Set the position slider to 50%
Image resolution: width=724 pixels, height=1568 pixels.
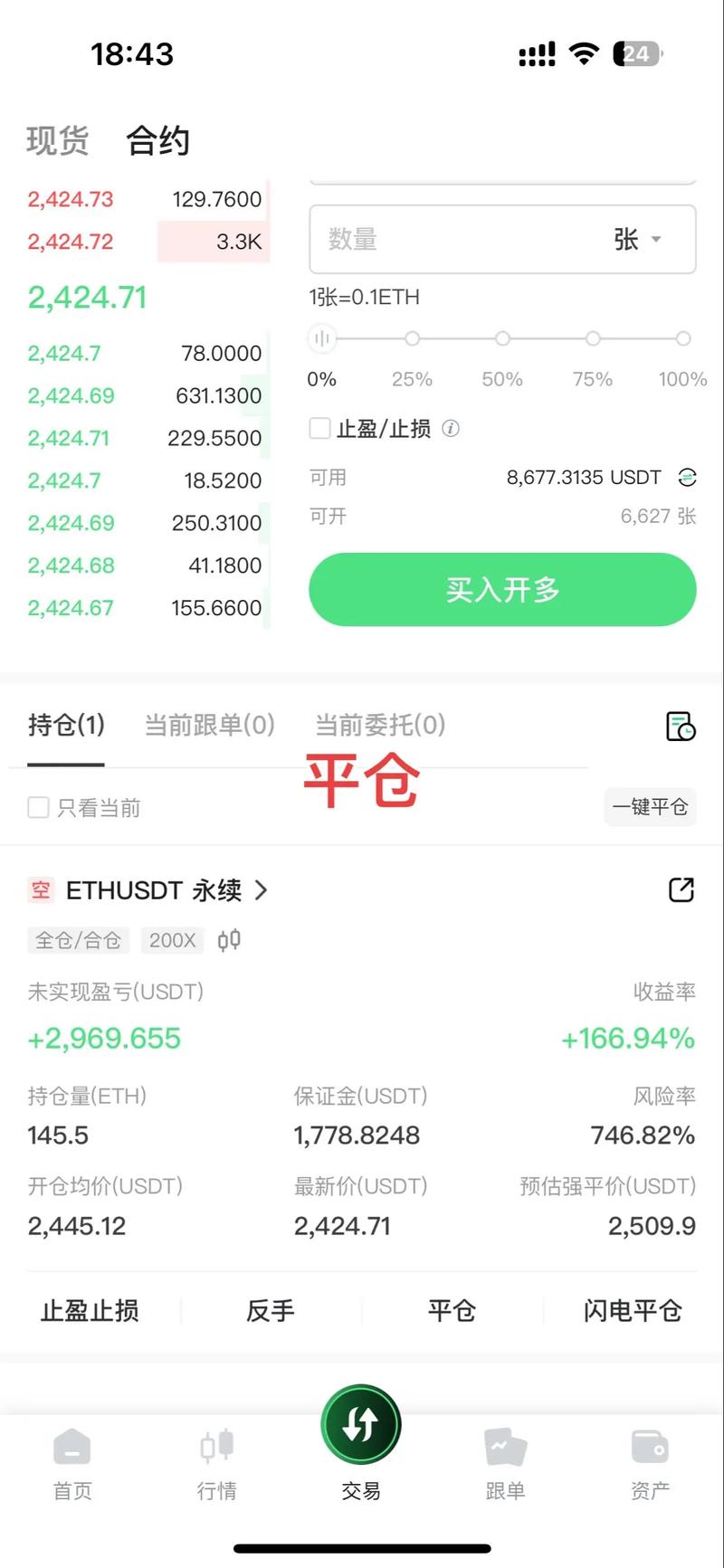pyautogui.click(x=502, y=338)
